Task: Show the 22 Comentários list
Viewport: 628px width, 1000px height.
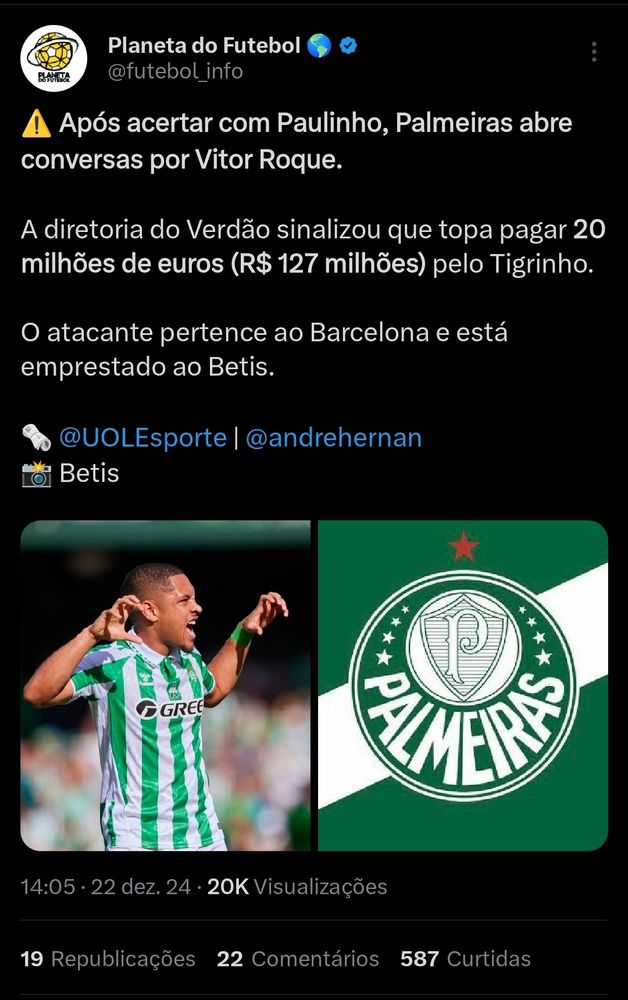Action: click(298, 958)
